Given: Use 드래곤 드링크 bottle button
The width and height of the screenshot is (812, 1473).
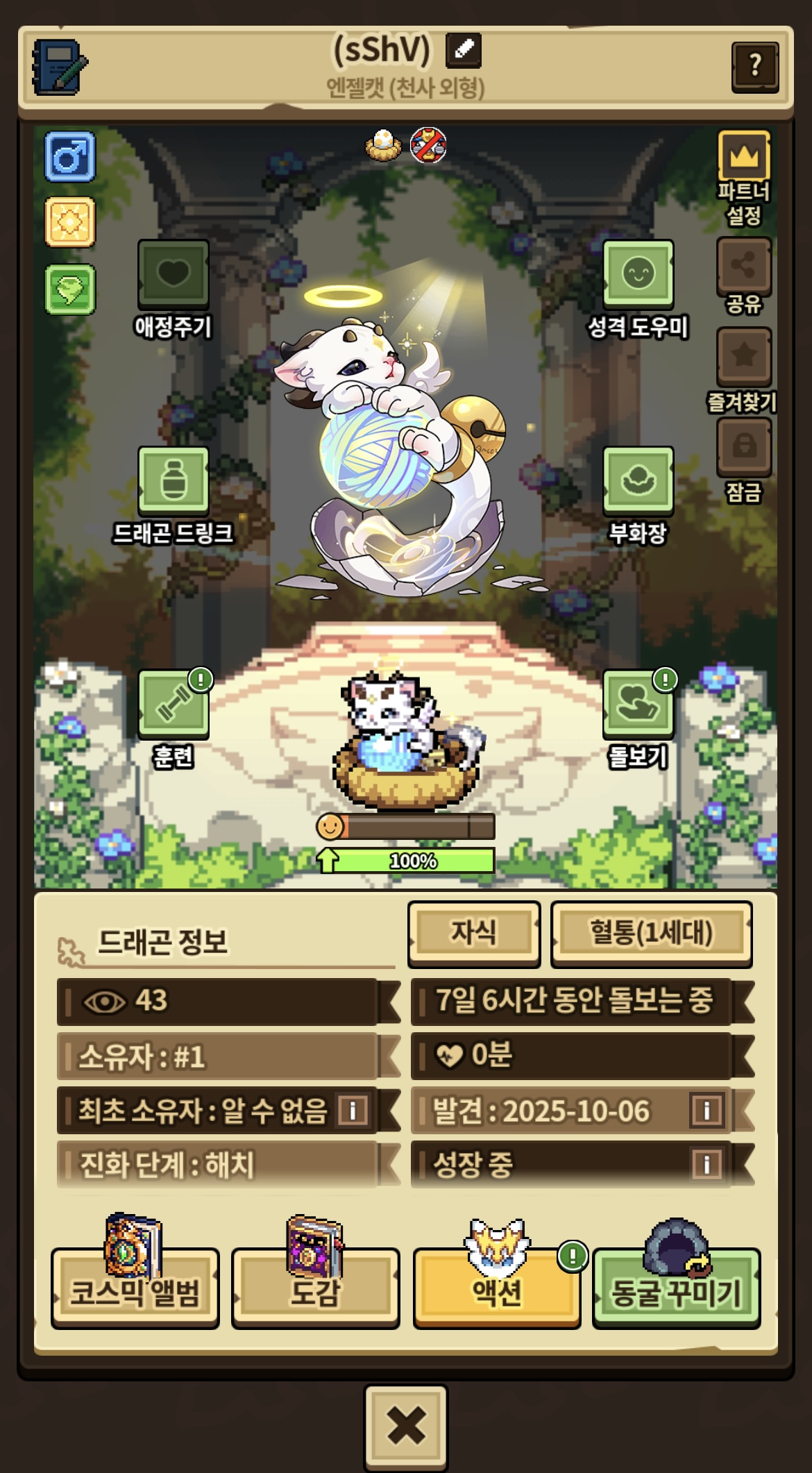Looking at the screenshot, I should tap(174, 480).
